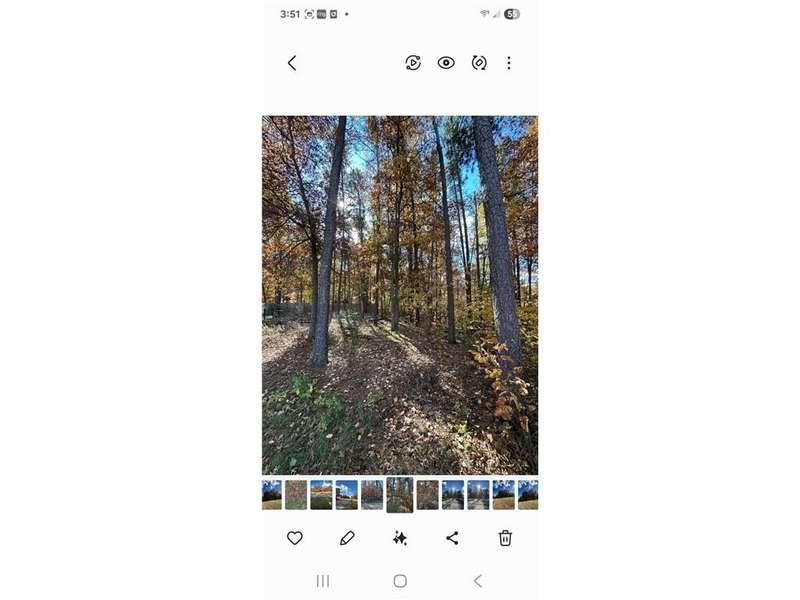Go back to the gallery album
The width and height of the screenshot is (800, 600).
point(292,63)
